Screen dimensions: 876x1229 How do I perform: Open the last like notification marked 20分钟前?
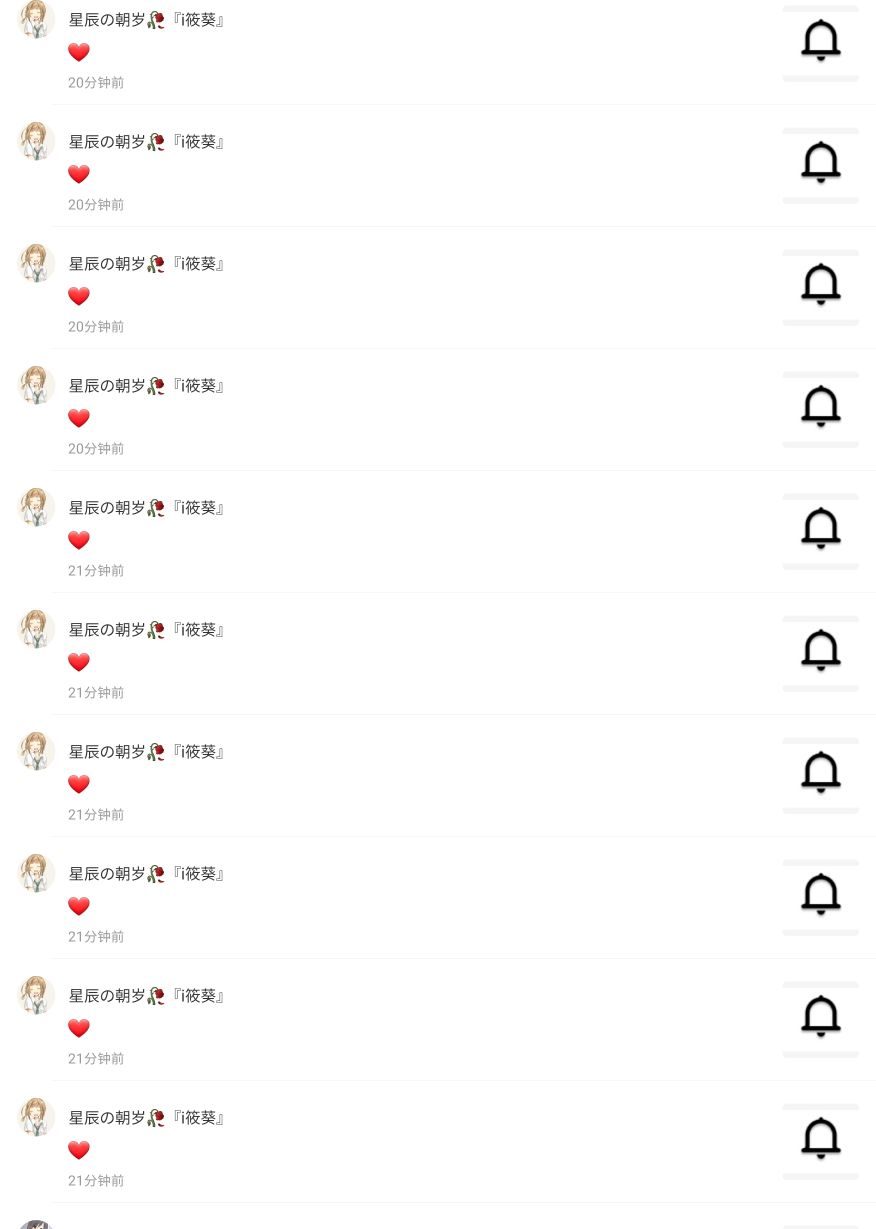(x=400, y=410)
